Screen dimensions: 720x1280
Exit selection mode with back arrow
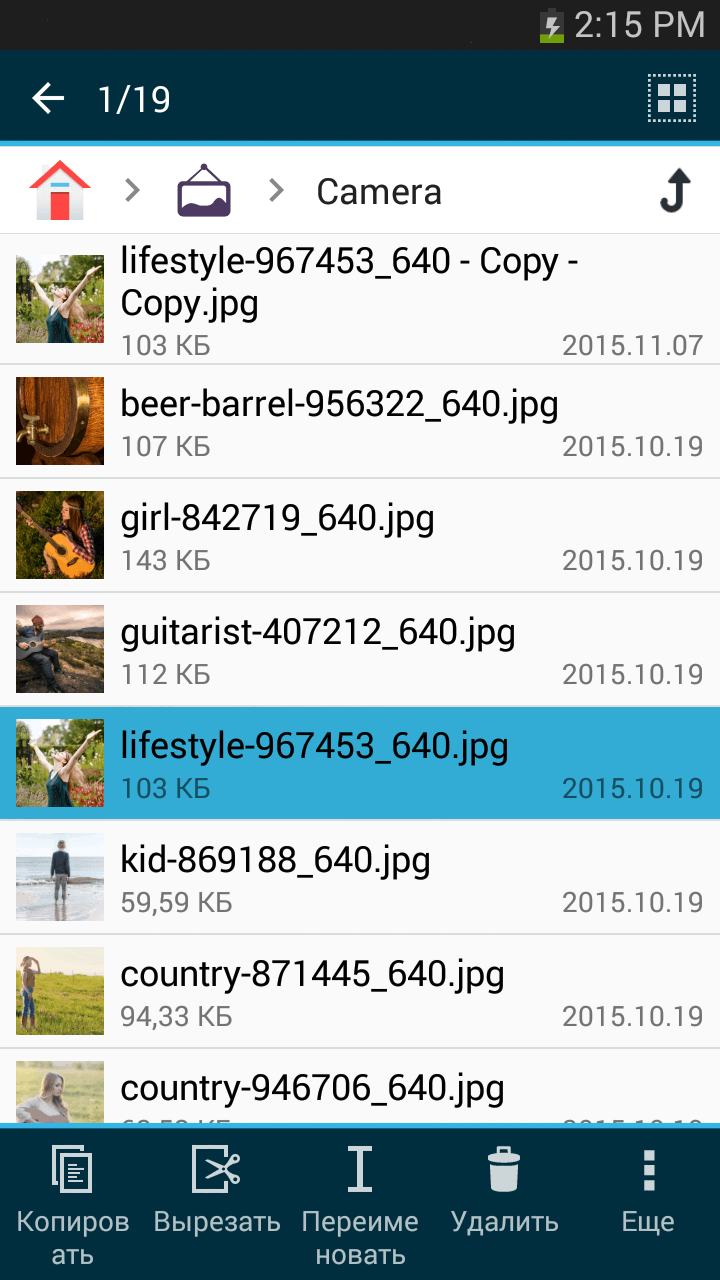pos(48,98)
